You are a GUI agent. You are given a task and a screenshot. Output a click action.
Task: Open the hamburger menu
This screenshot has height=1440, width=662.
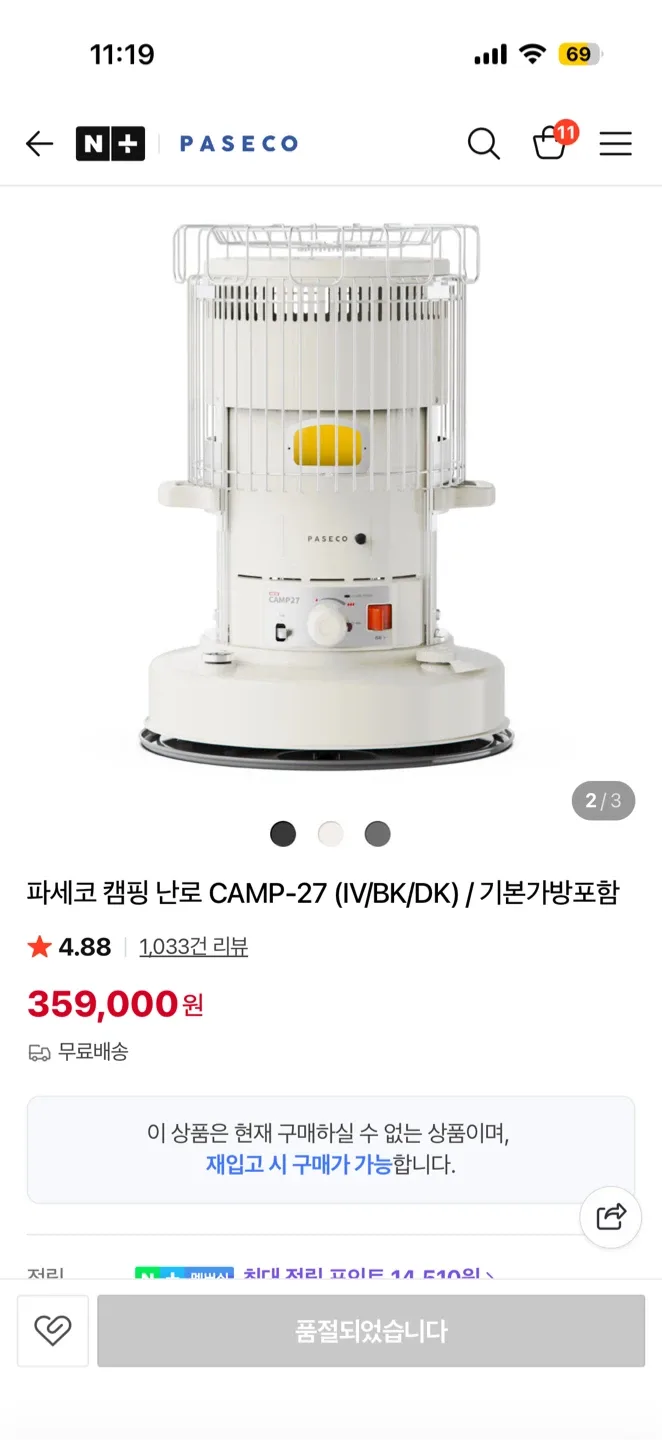point(615,144)
